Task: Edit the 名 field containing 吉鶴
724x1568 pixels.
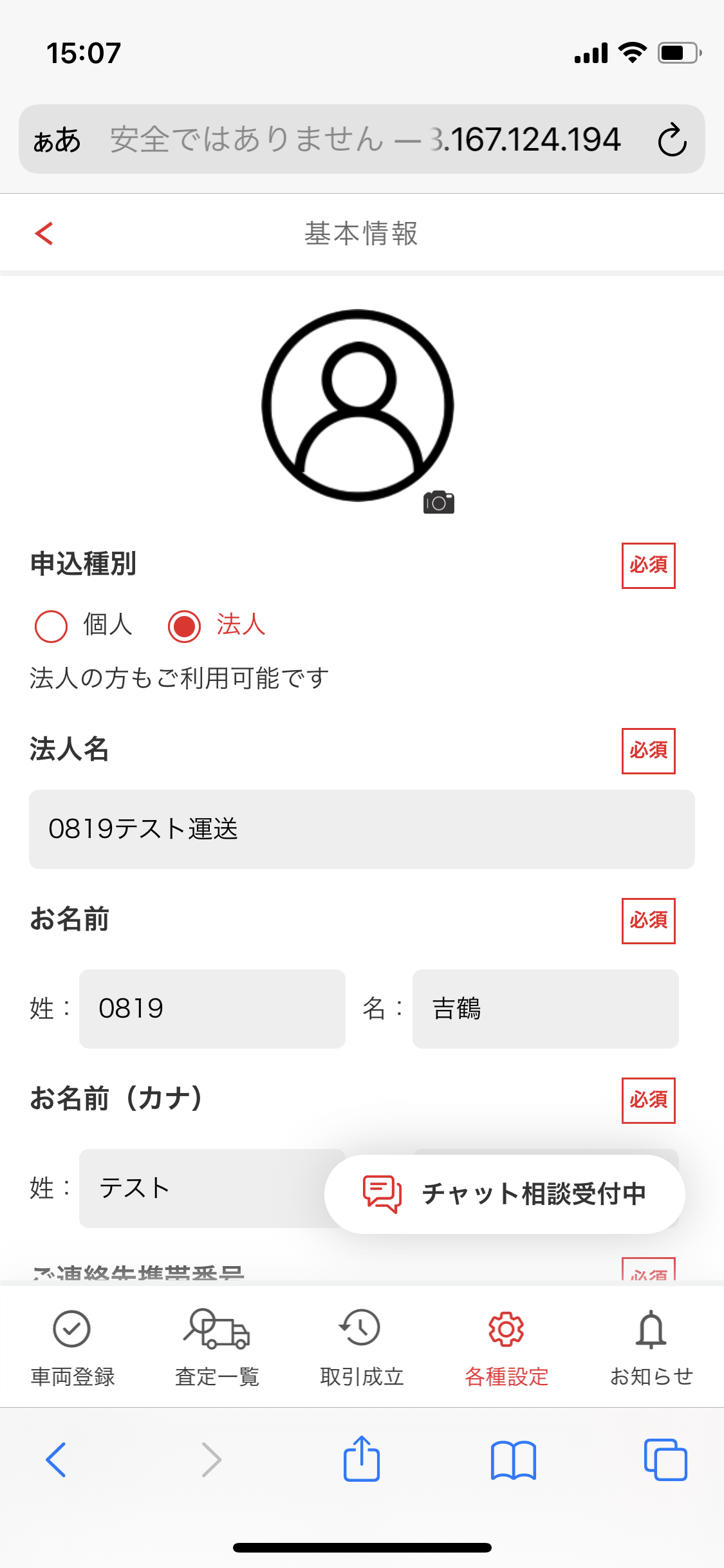Action: [x=546, y=1009]
